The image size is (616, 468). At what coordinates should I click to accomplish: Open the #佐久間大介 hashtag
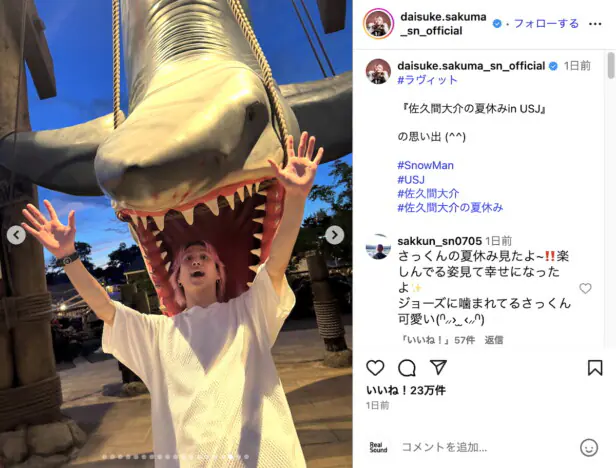point(428,194)
